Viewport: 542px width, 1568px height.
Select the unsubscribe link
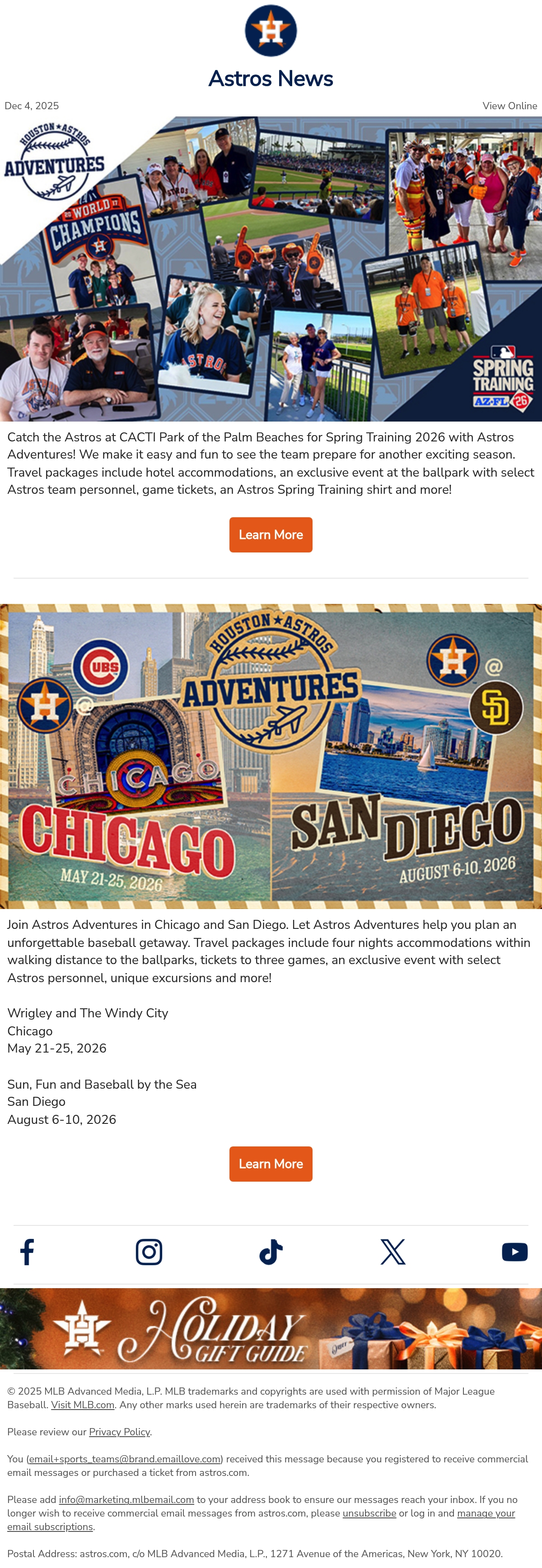tap(369, 1513)
